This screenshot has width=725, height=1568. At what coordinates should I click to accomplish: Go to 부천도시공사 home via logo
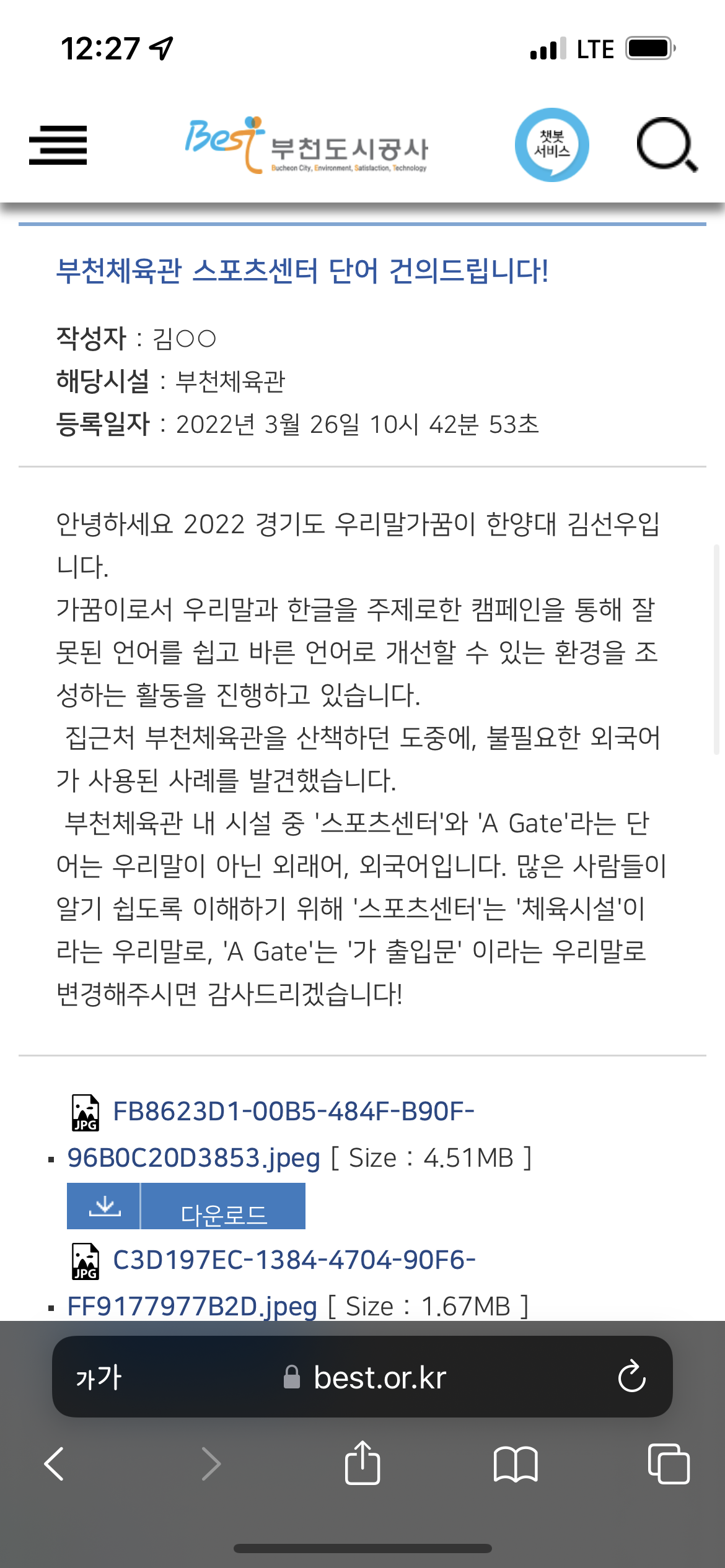(306, 146)
